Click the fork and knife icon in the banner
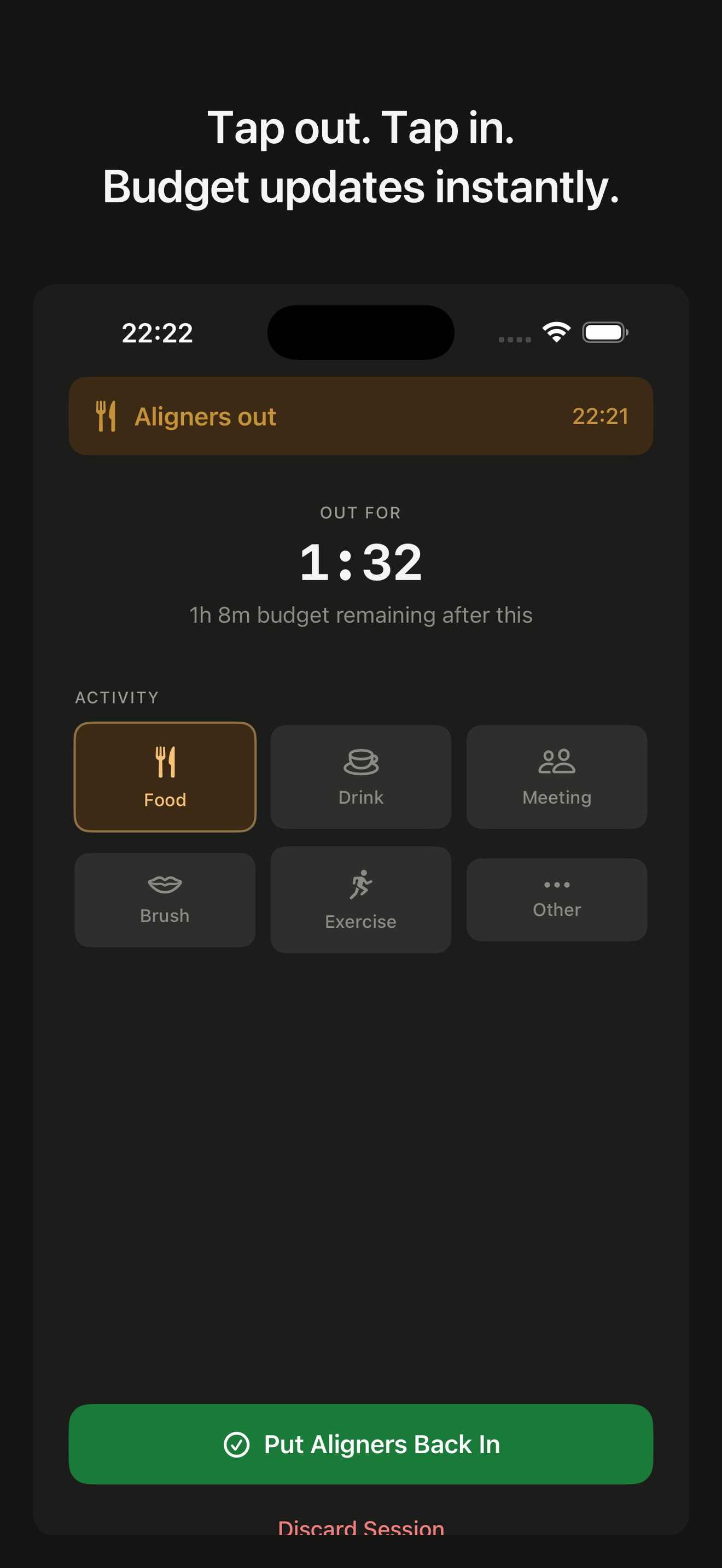This screenshot has height=1568, width=722. click(x=107, y=415)
